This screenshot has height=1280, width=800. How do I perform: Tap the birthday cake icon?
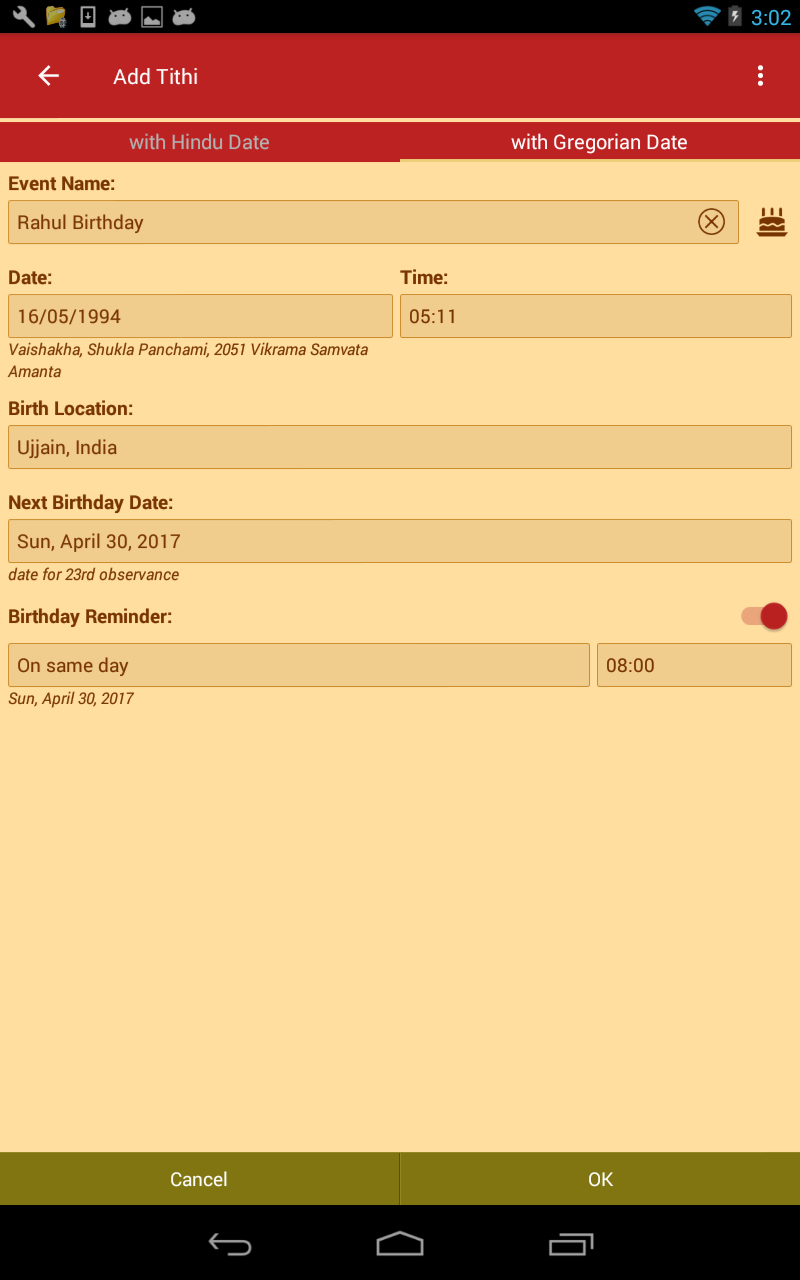click(x=772, y=222)
